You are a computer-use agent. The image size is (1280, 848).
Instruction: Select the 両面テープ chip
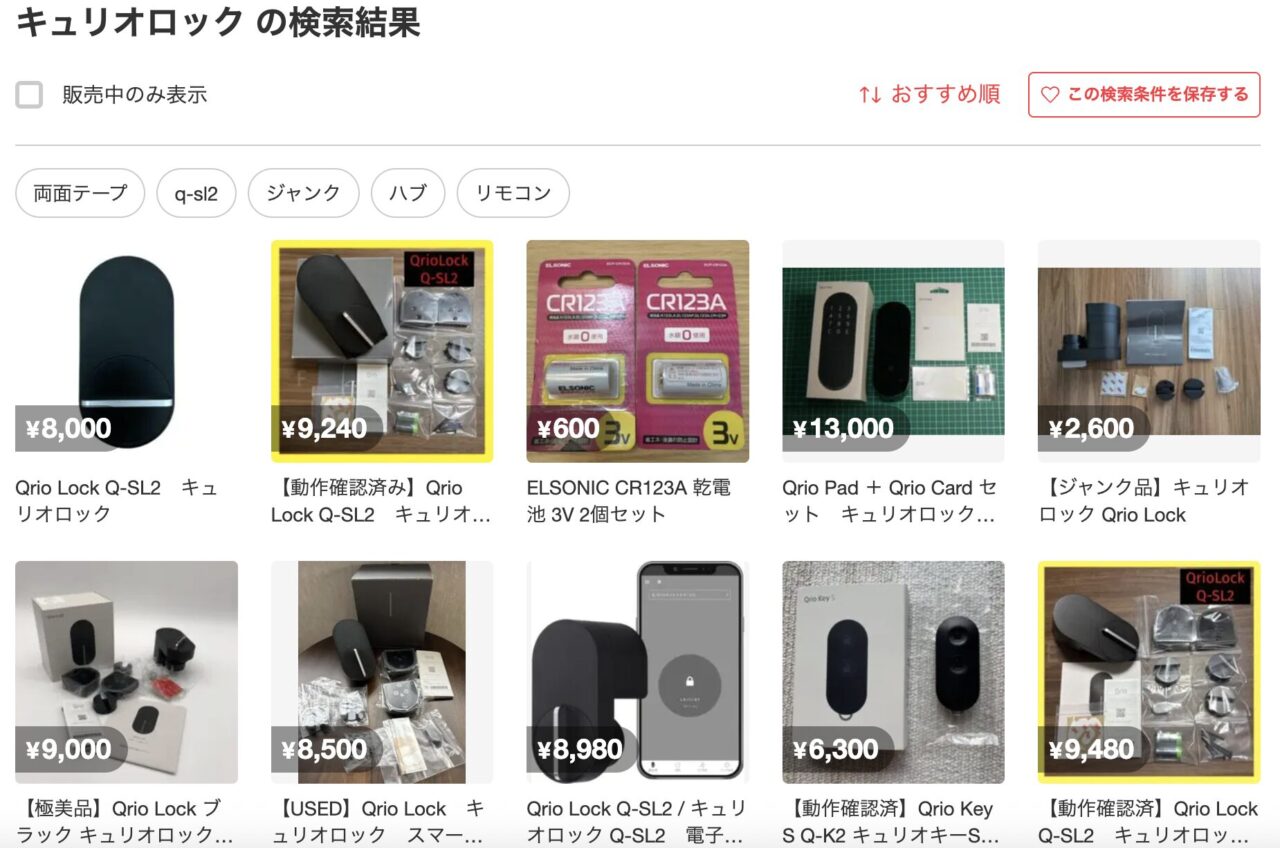[80, 193]
